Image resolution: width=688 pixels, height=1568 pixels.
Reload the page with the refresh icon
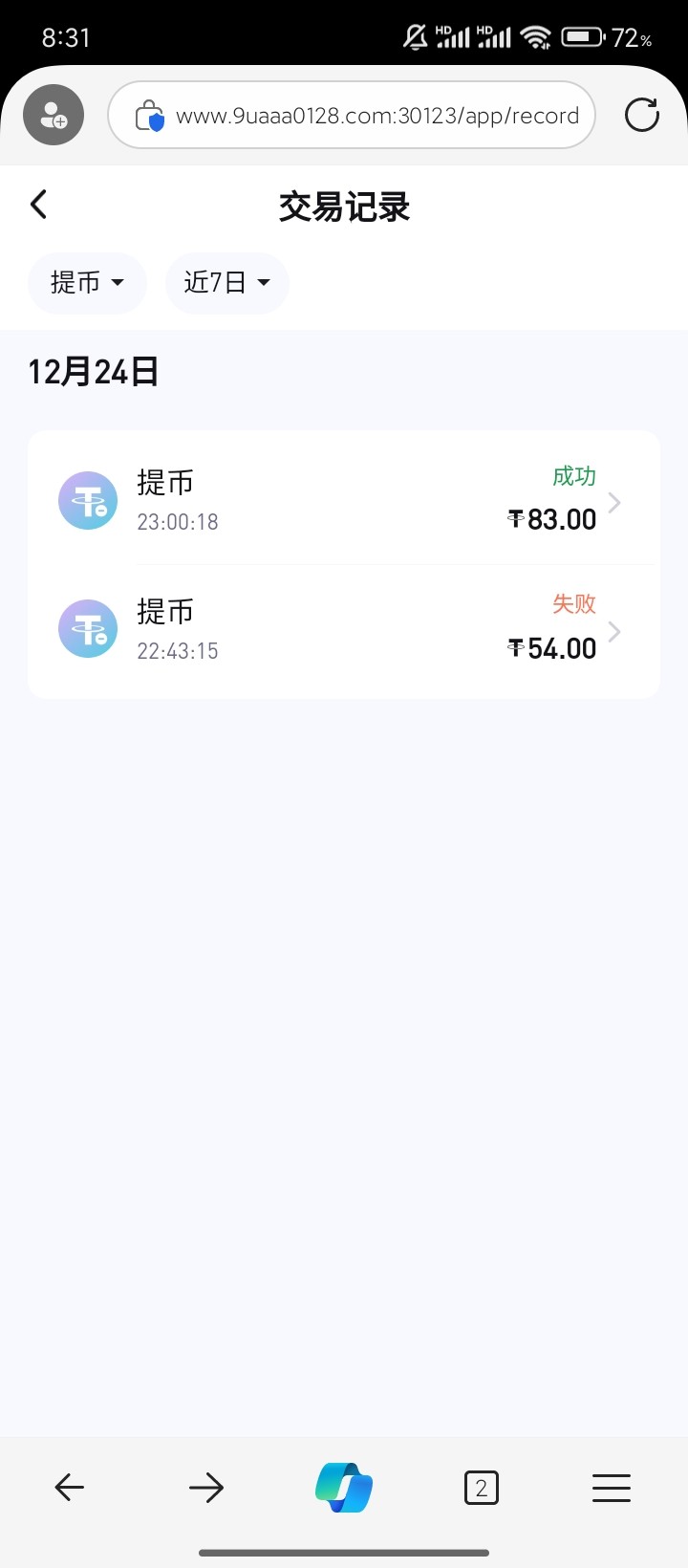(x=641, y=116)
